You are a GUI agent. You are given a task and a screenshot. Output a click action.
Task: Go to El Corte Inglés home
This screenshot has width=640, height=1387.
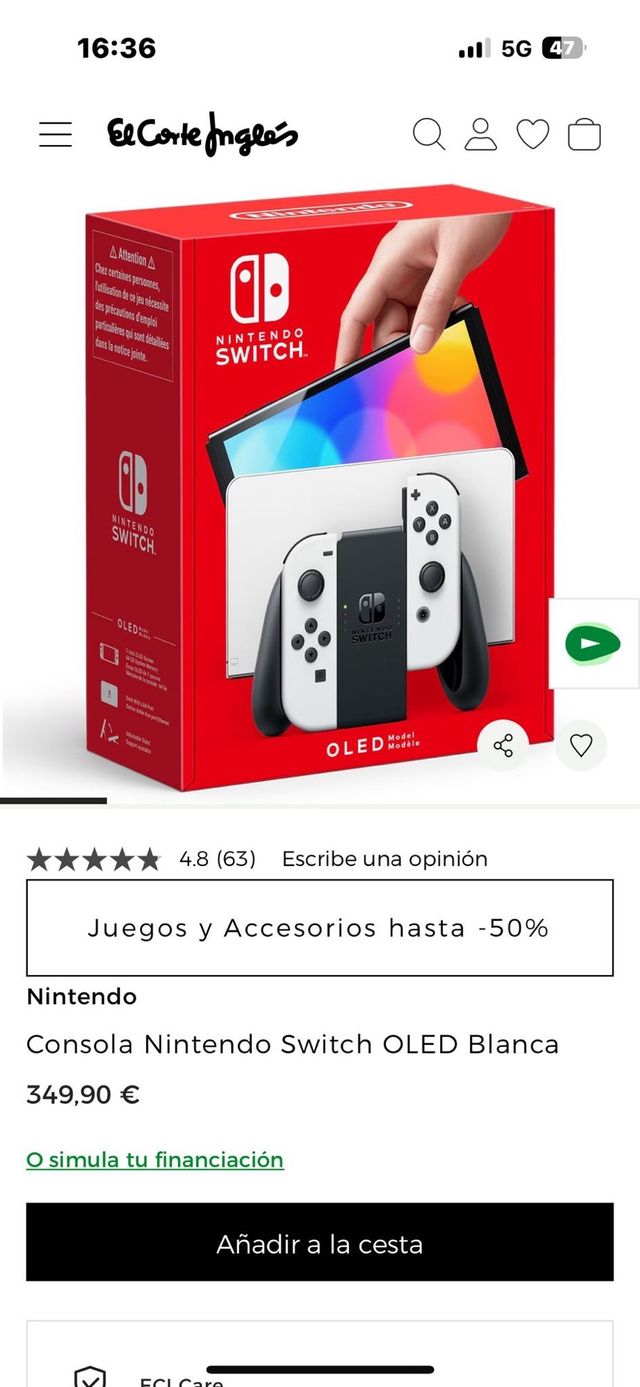(x=203, y=135)
